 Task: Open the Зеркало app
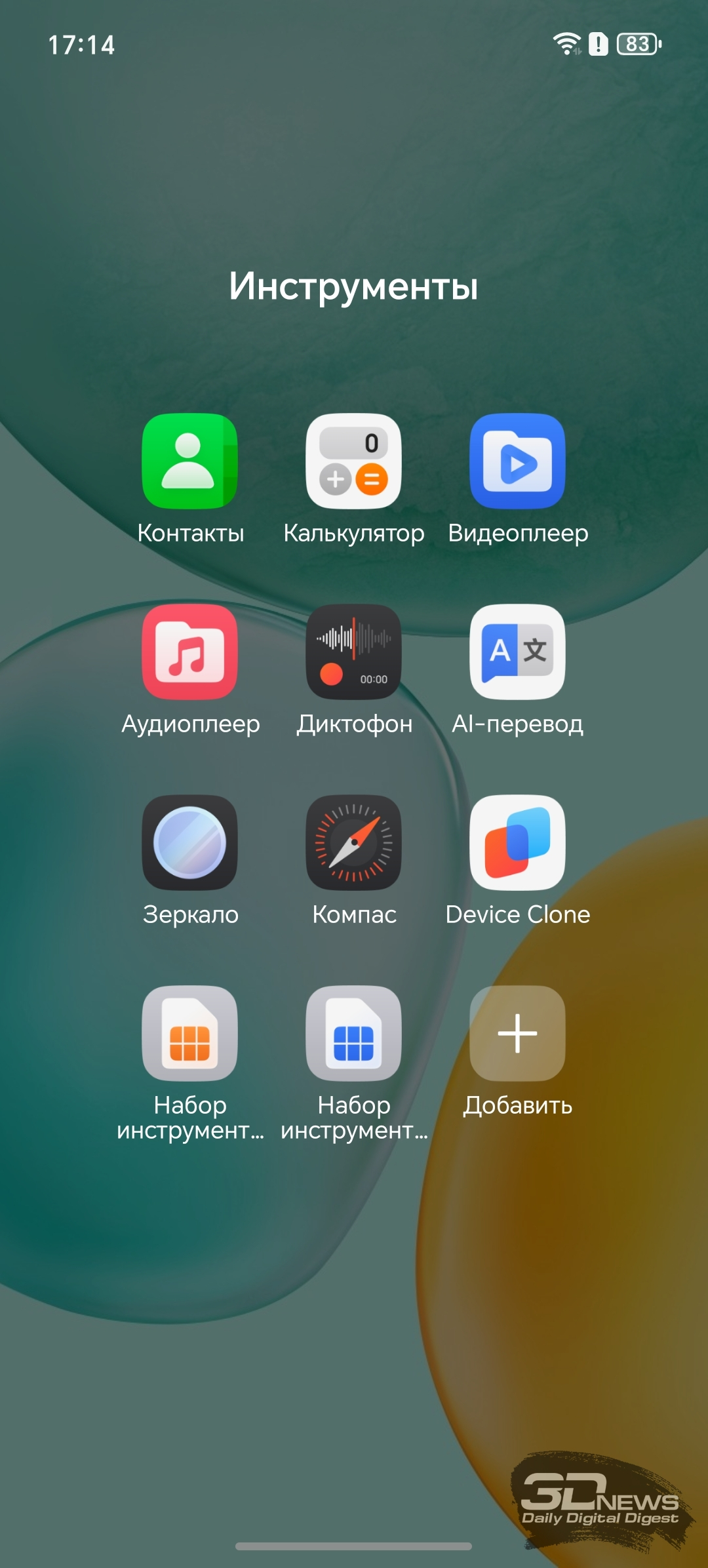pyautogui.click(x=189, y=842)
